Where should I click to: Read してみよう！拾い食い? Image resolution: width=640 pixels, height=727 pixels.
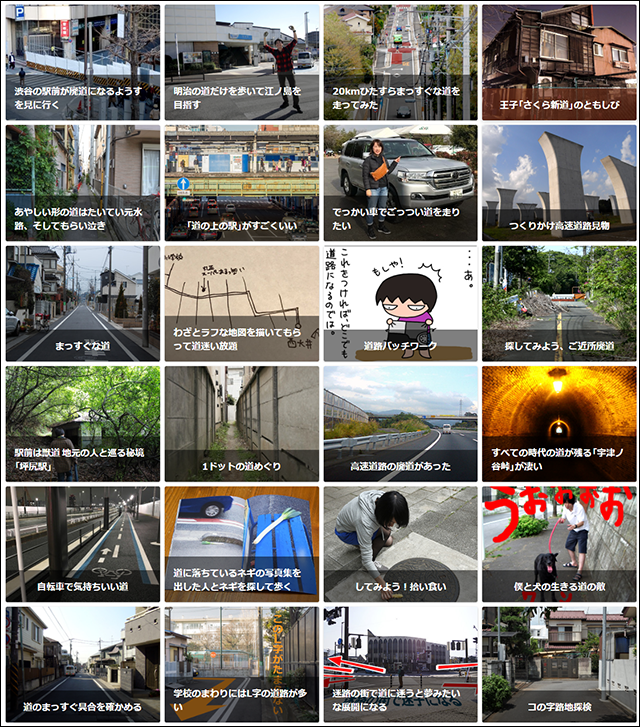(400, 544)
